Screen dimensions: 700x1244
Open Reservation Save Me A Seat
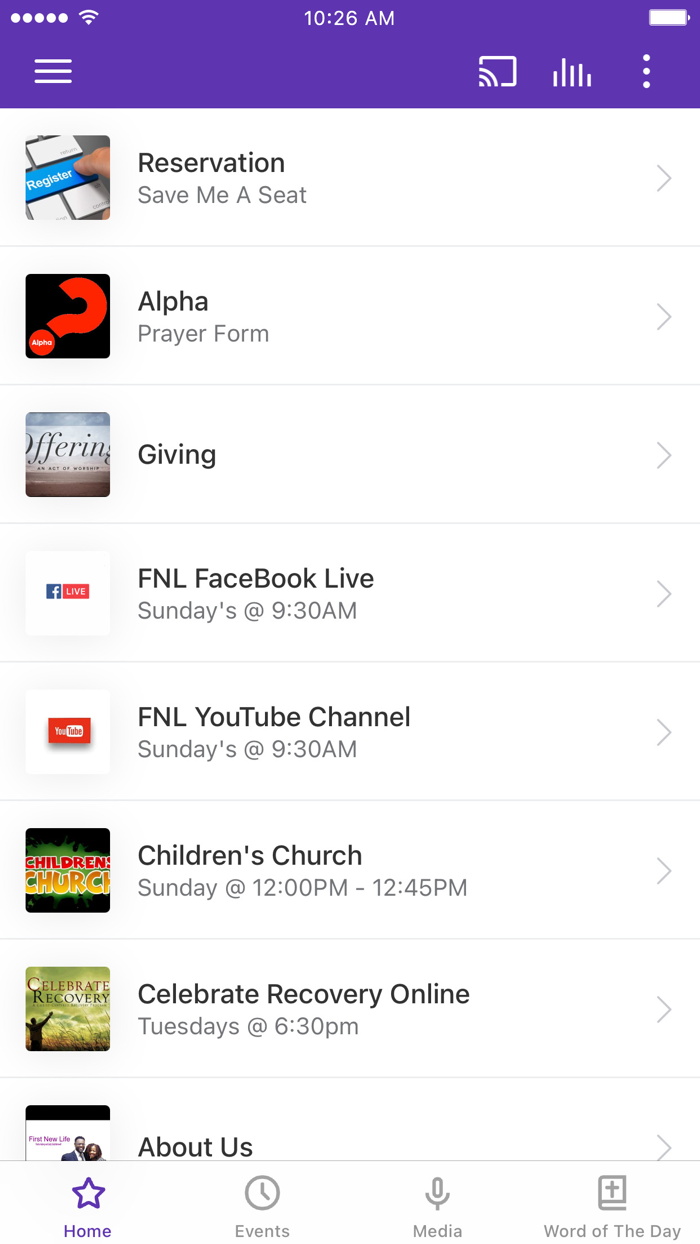point(350,178)
